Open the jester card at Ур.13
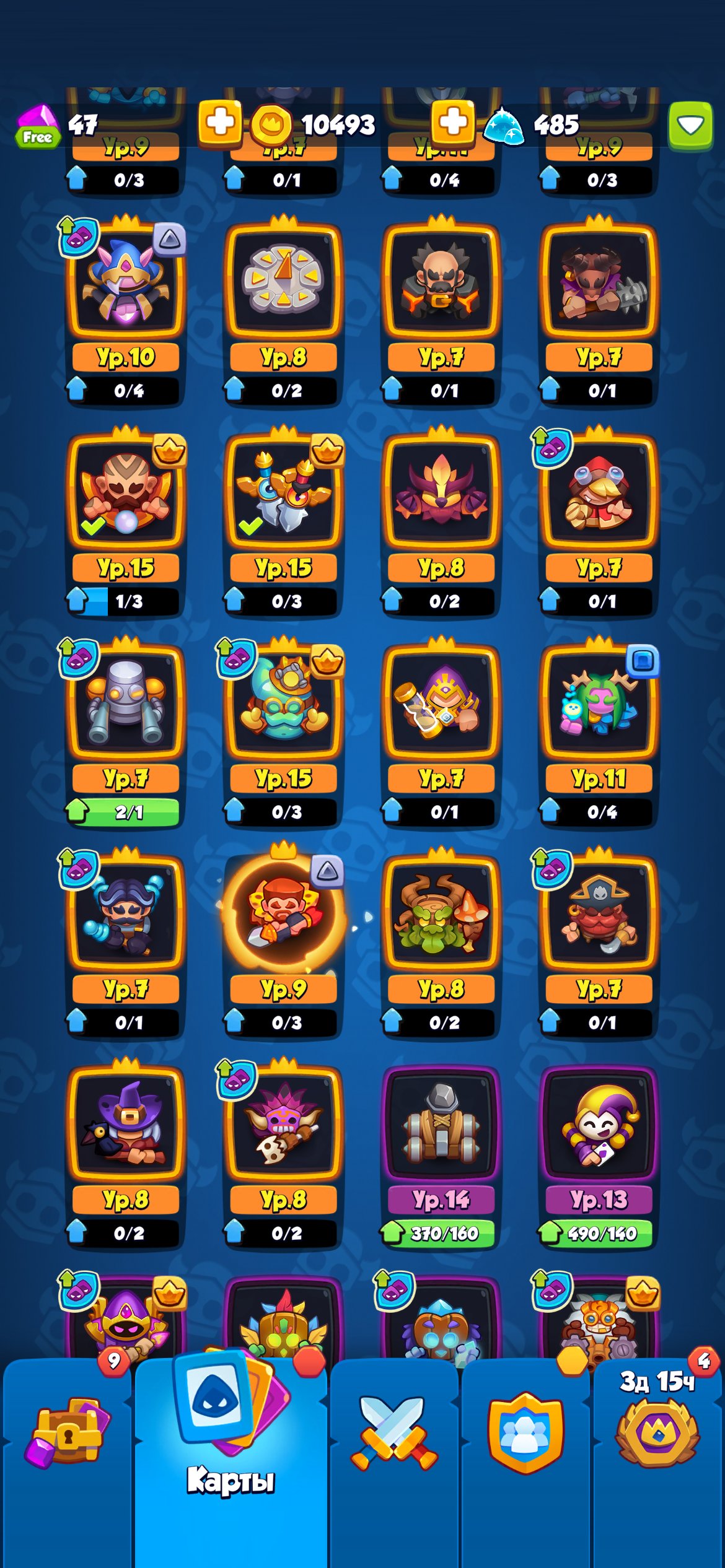This screenshot has width=725, height=1568. coord(599,1156)
